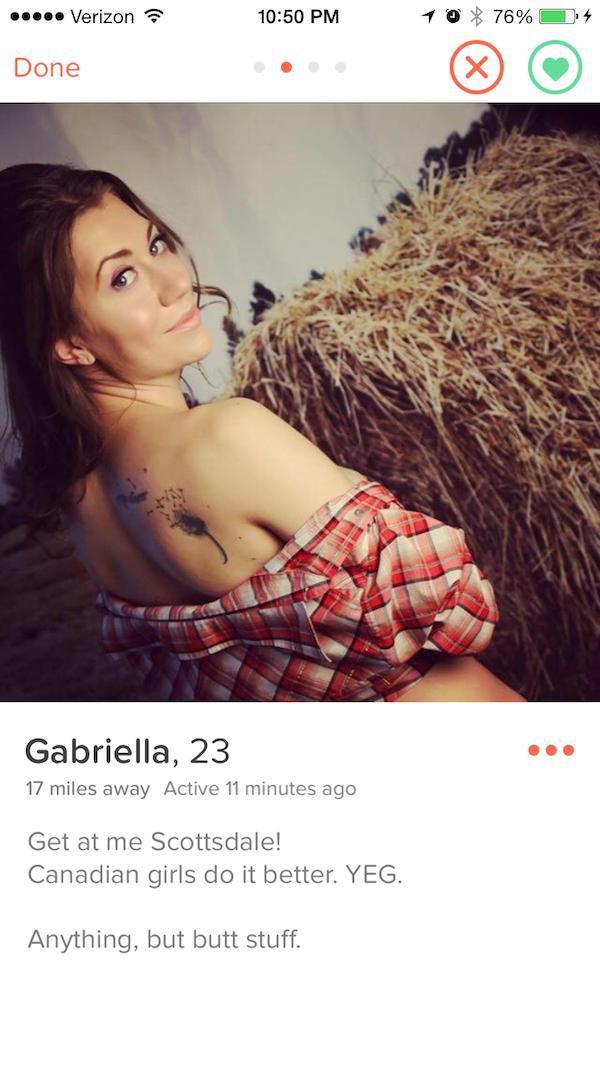Screen dimensions: 600x1067
Task: Tap the profile photo to view it
Action: coord(300,400)
